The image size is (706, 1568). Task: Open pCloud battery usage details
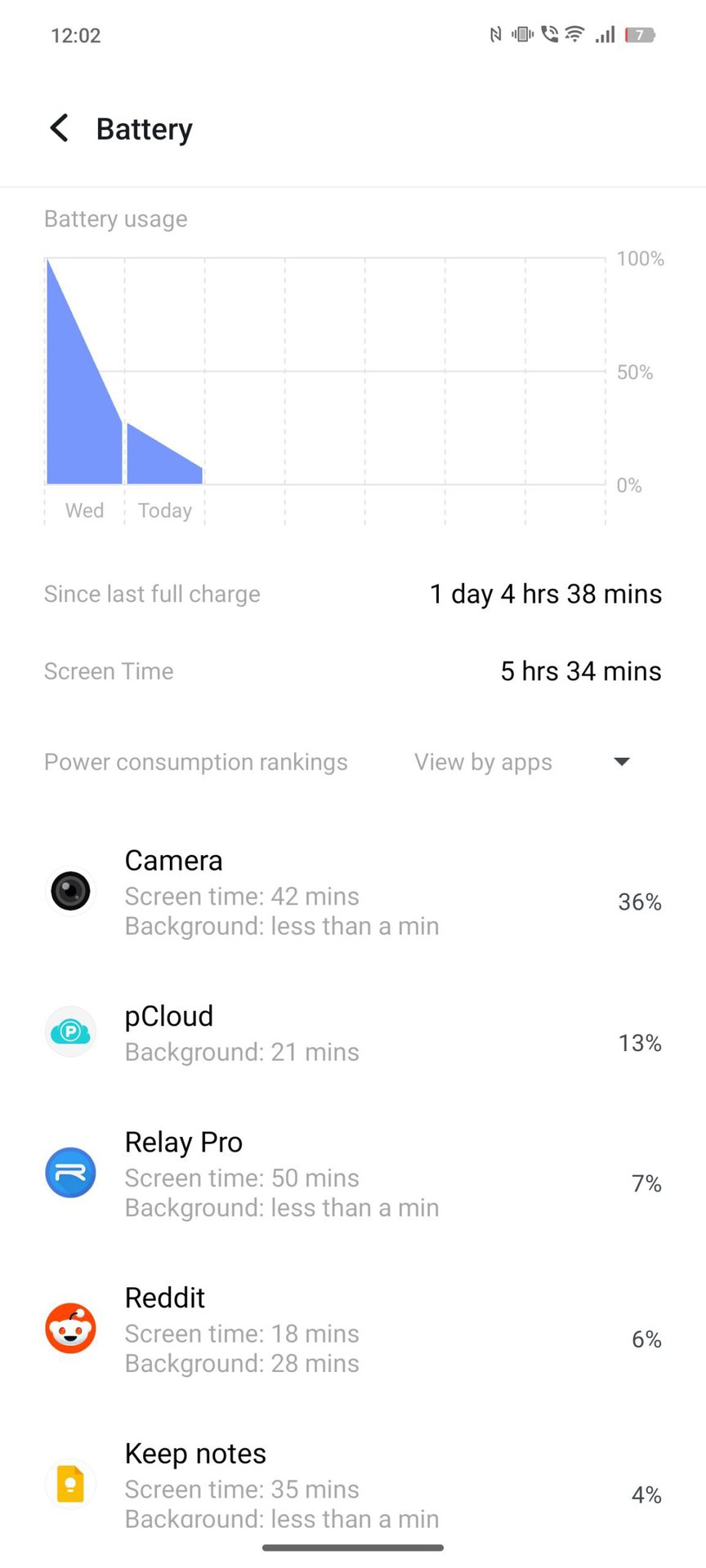(353, 1033)
